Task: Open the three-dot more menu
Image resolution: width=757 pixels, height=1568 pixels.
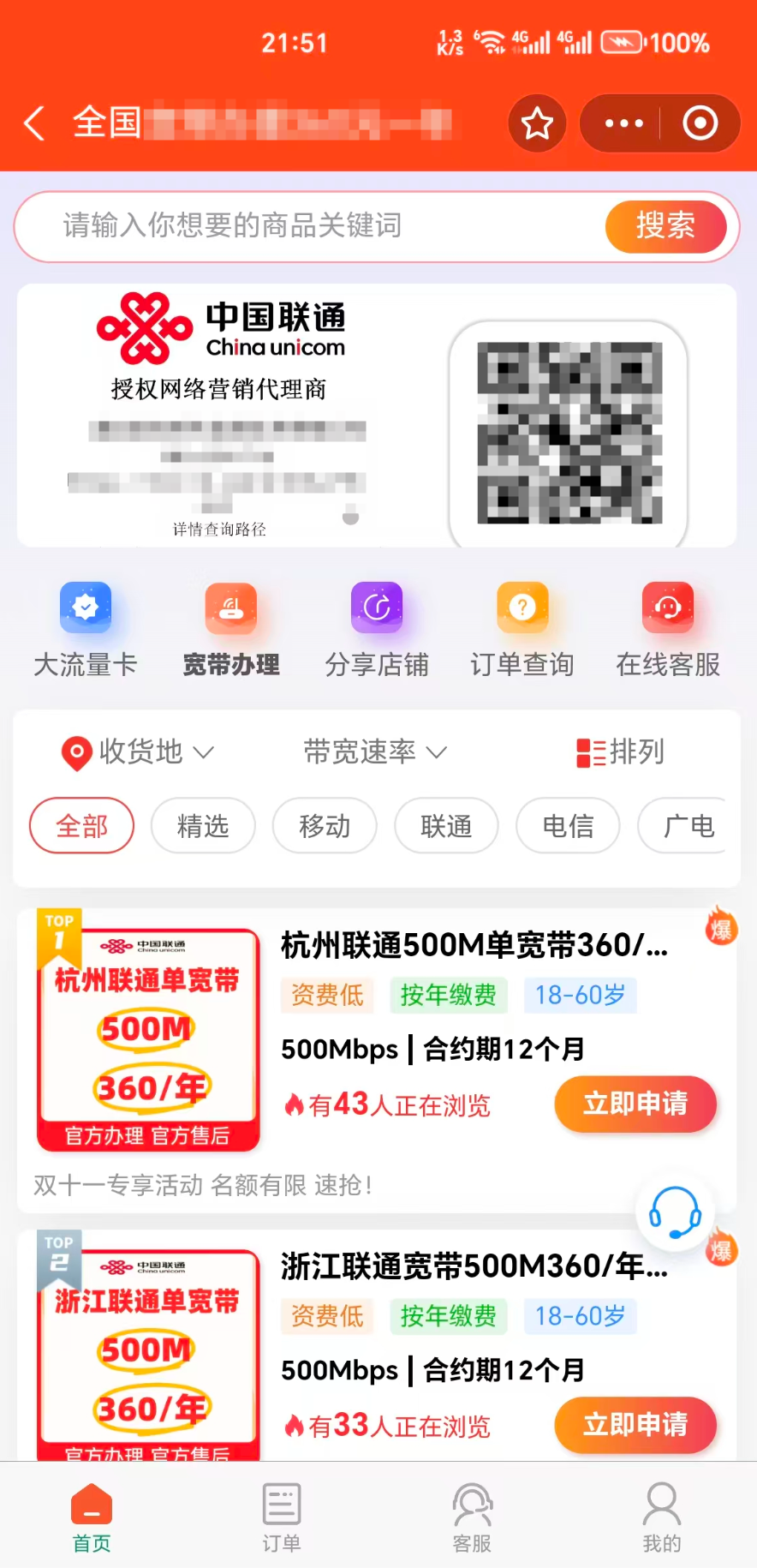Action: (623, 123)
